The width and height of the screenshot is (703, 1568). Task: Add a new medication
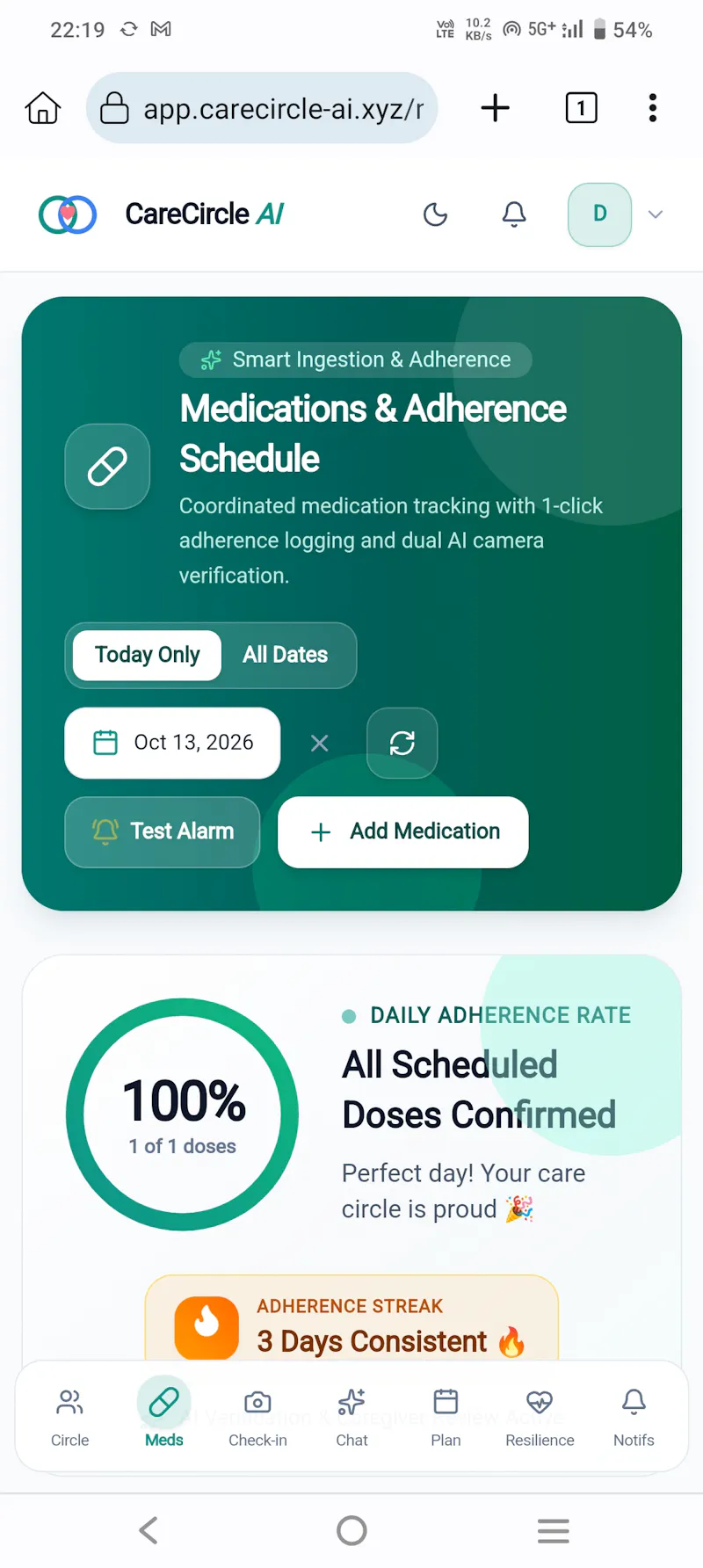pos(403,831)
